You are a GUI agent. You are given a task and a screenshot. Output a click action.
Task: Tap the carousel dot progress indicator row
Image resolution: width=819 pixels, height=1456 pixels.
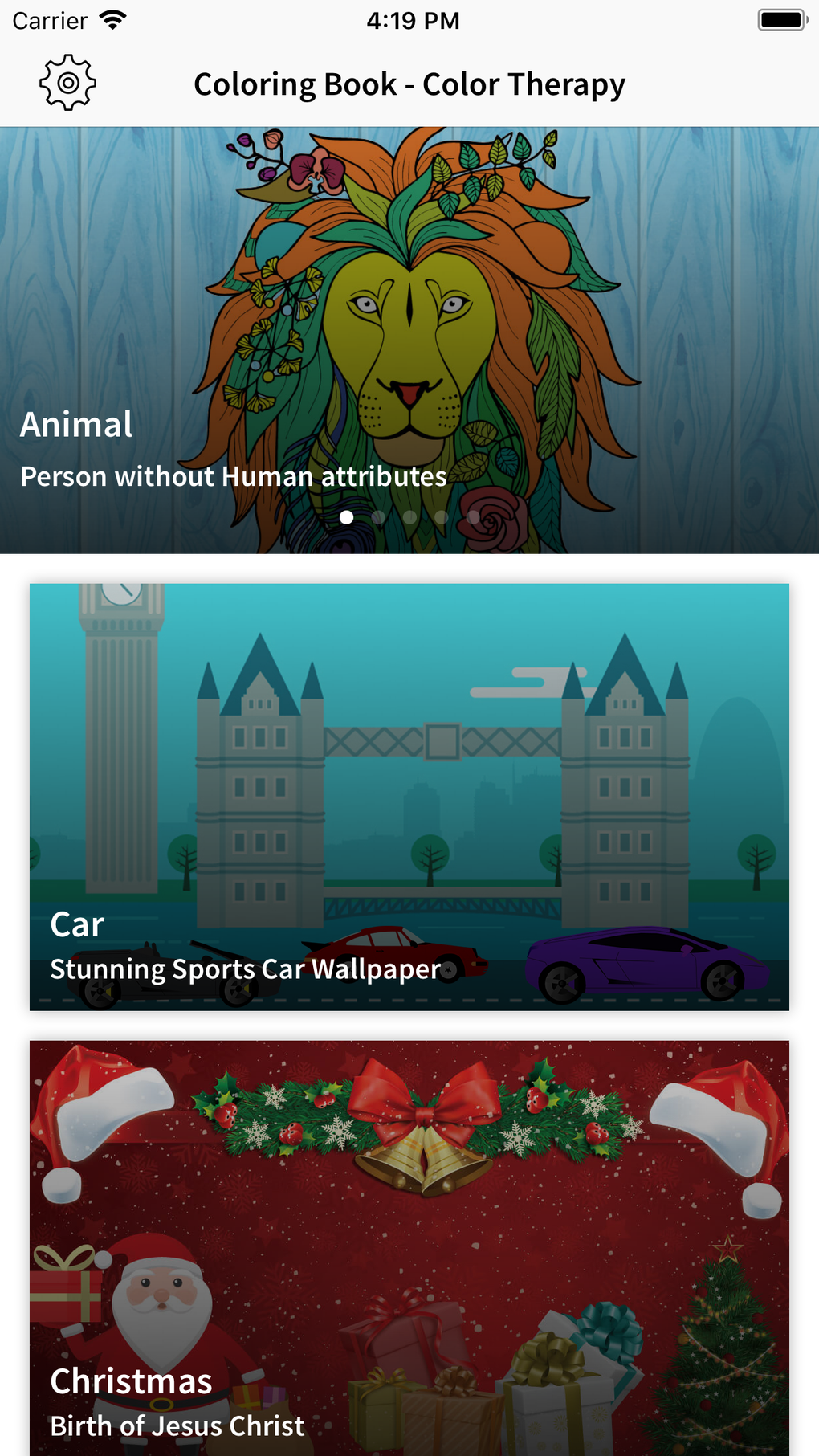409,517
